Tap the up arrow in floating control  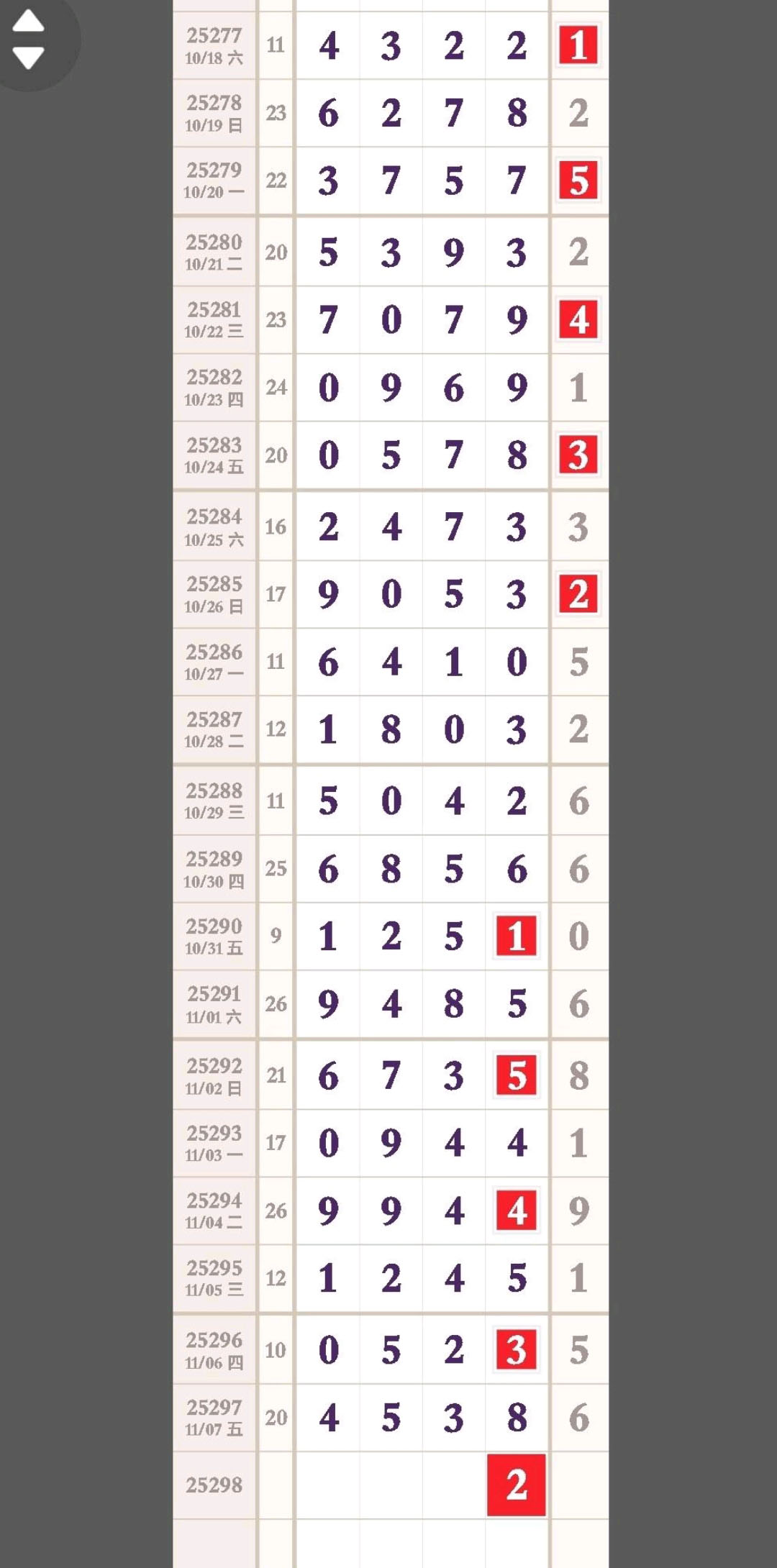point(28,22)
